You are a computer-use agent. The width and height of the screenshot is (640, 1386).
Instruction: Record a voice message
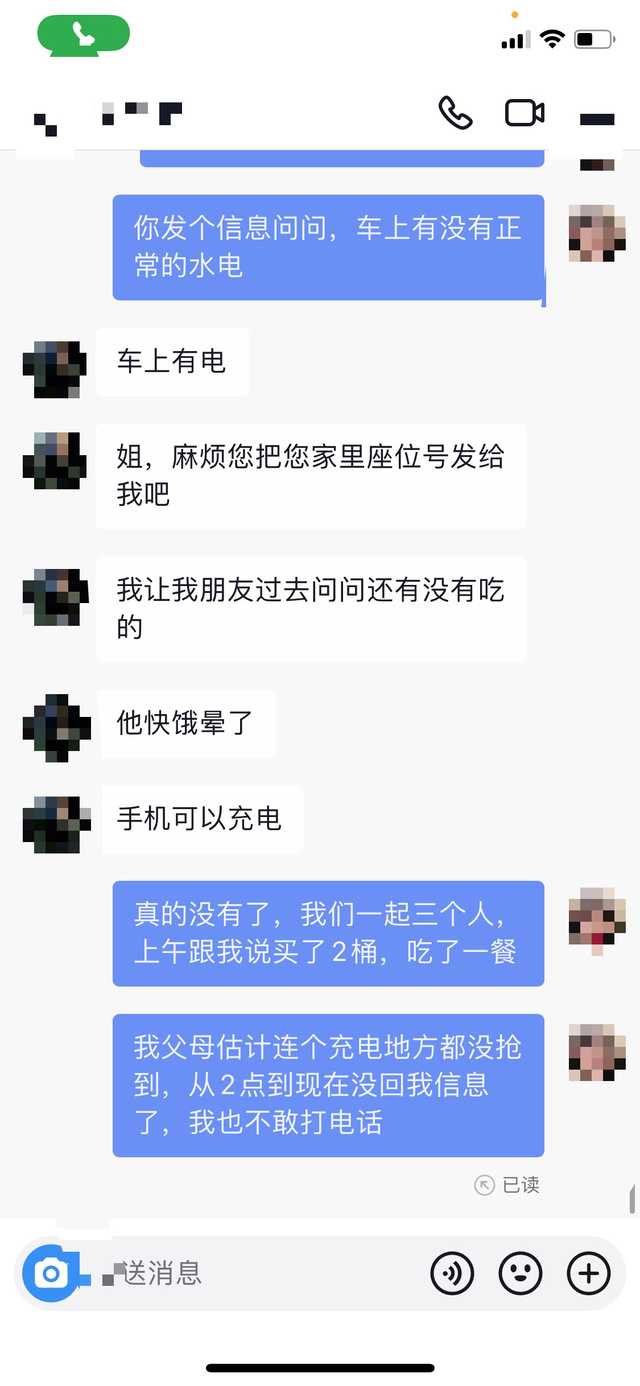[x=452, y=1273]
